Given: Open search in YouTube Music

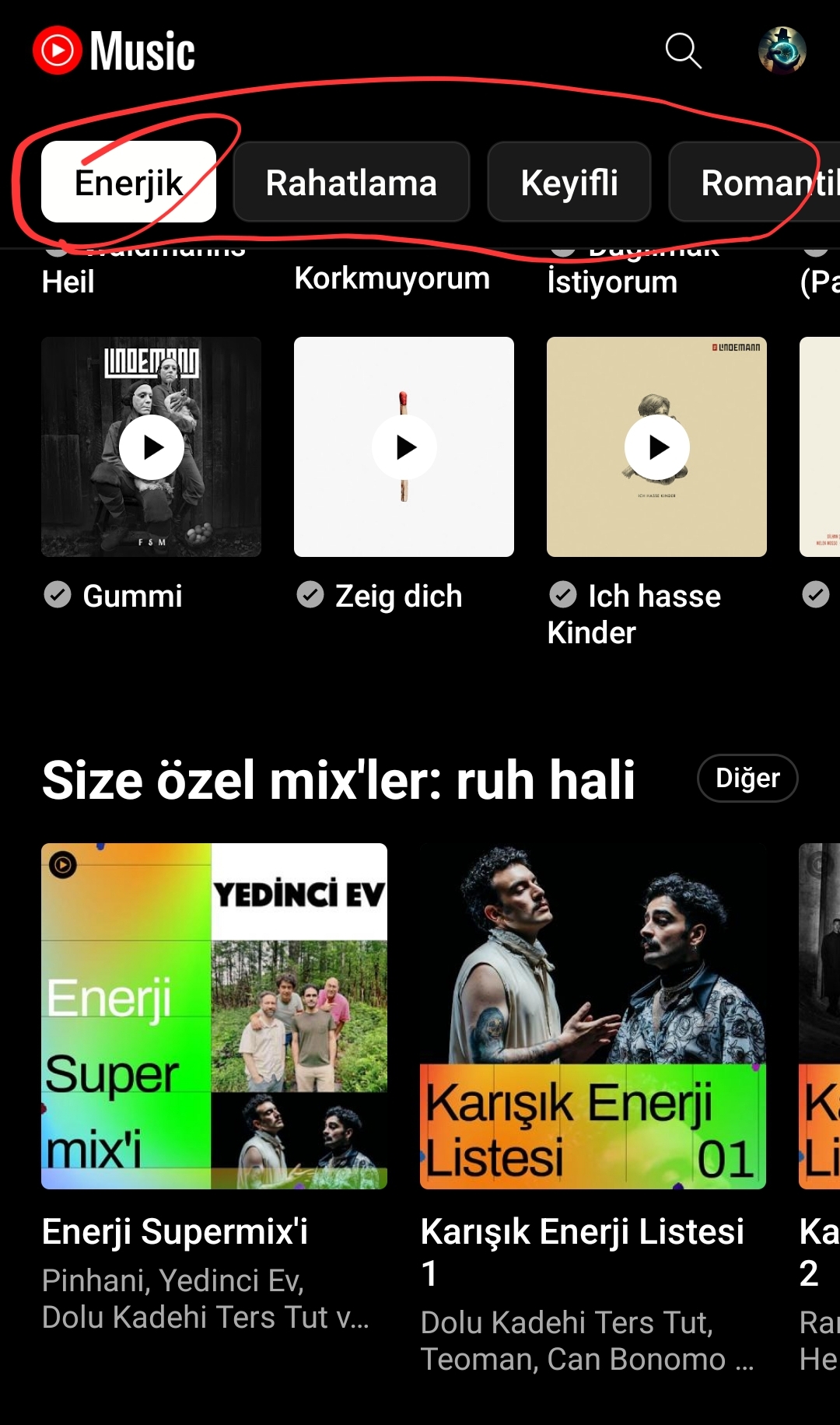Looking at the screenshot, I should coord(684,51).
